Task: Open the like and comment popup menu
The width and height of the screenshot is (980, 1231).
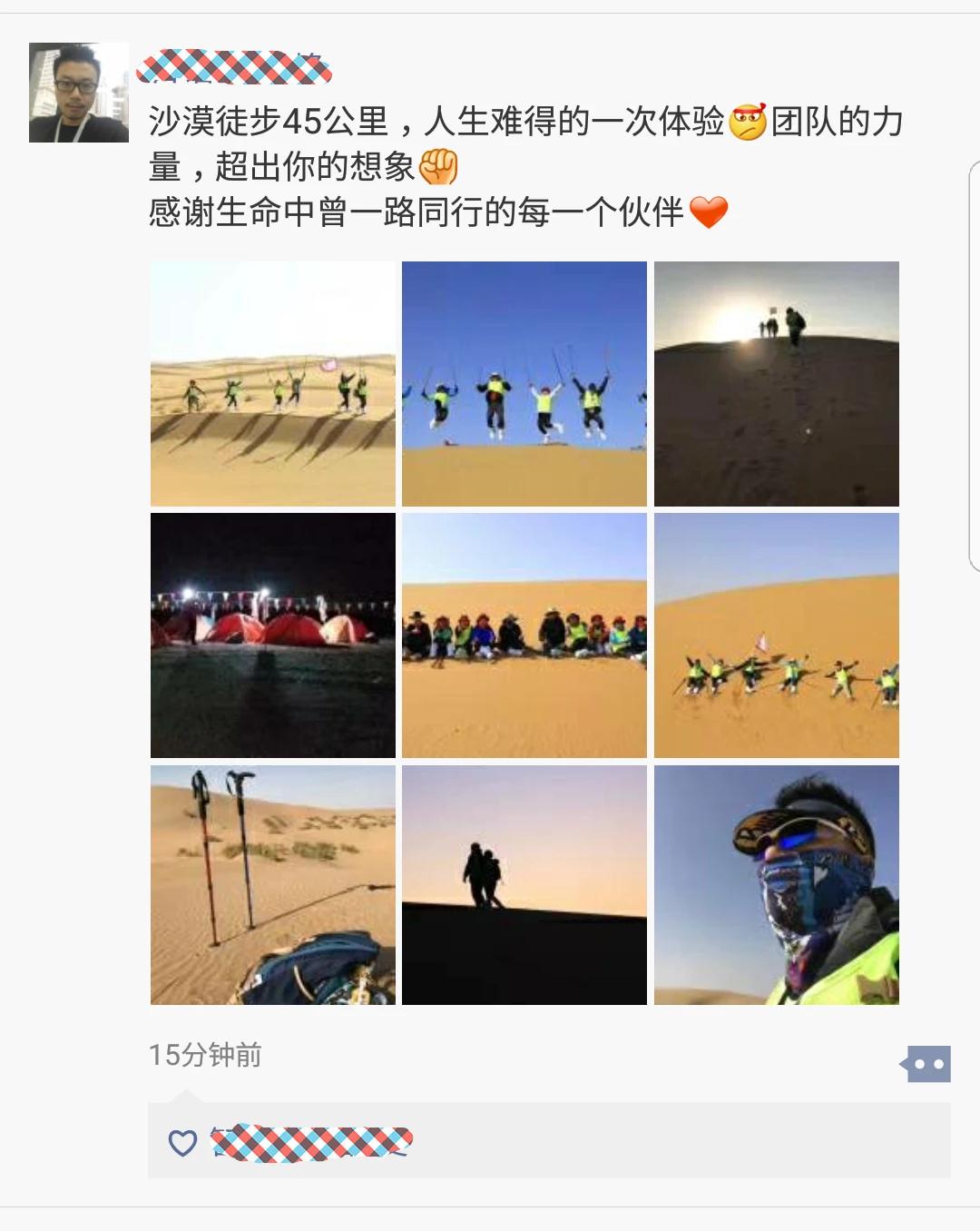Action: [x=931, y=1062]
